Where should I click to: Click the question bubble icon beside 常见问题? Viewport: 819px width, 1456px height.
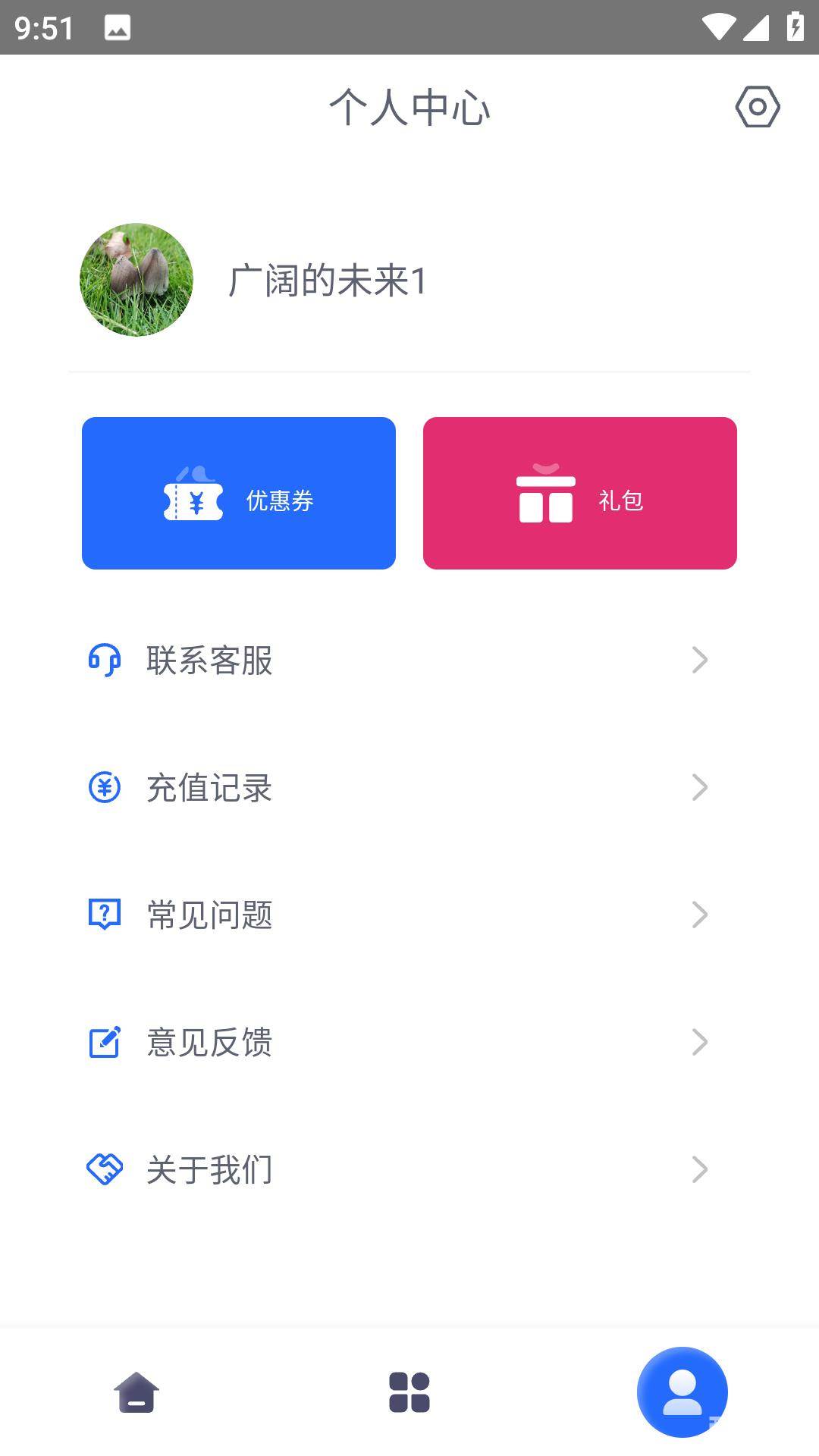[x=105, y=915]
